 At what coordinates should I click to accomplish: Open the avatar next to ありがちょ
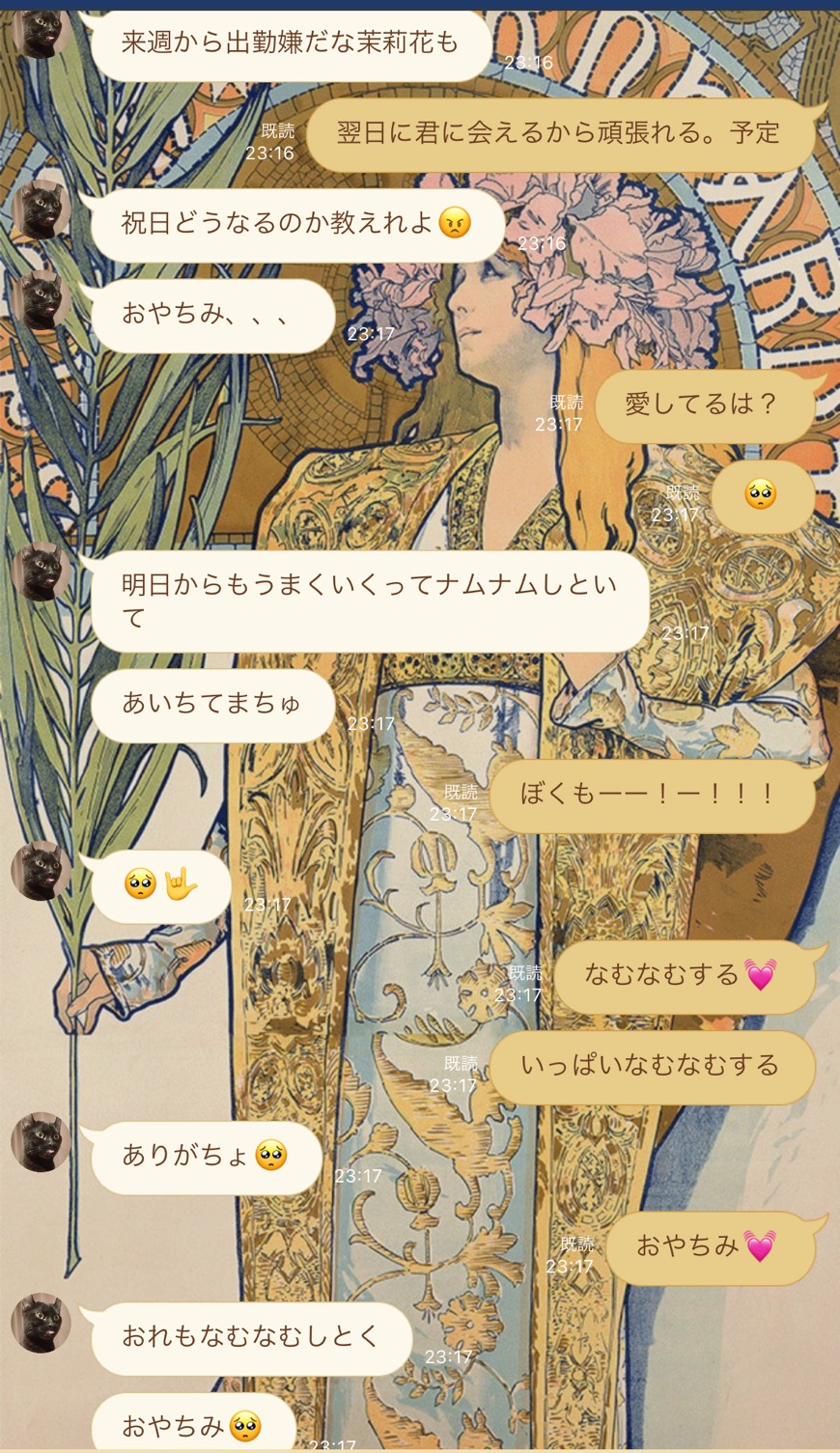coord(41,1142)
